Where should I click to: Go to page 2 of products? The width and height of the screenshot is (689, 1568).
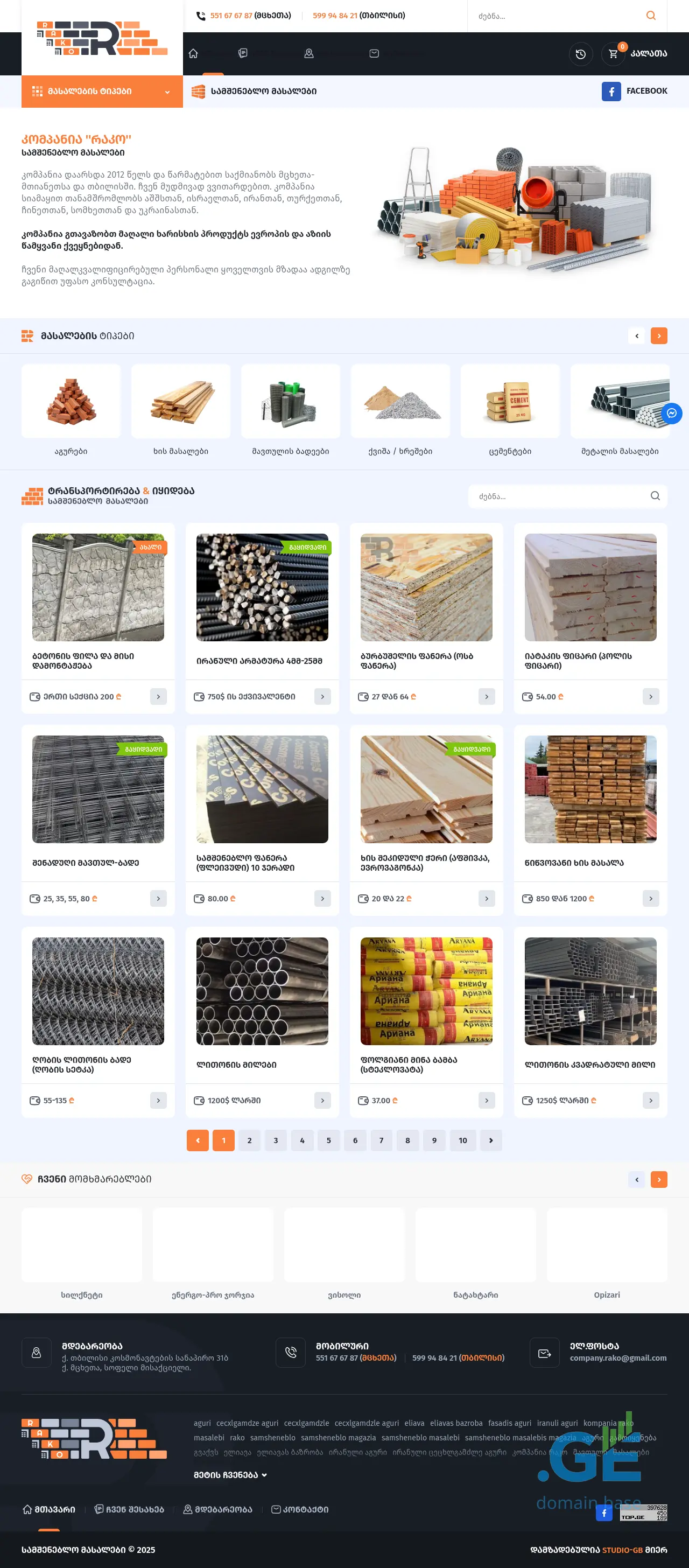[249, 1140]
